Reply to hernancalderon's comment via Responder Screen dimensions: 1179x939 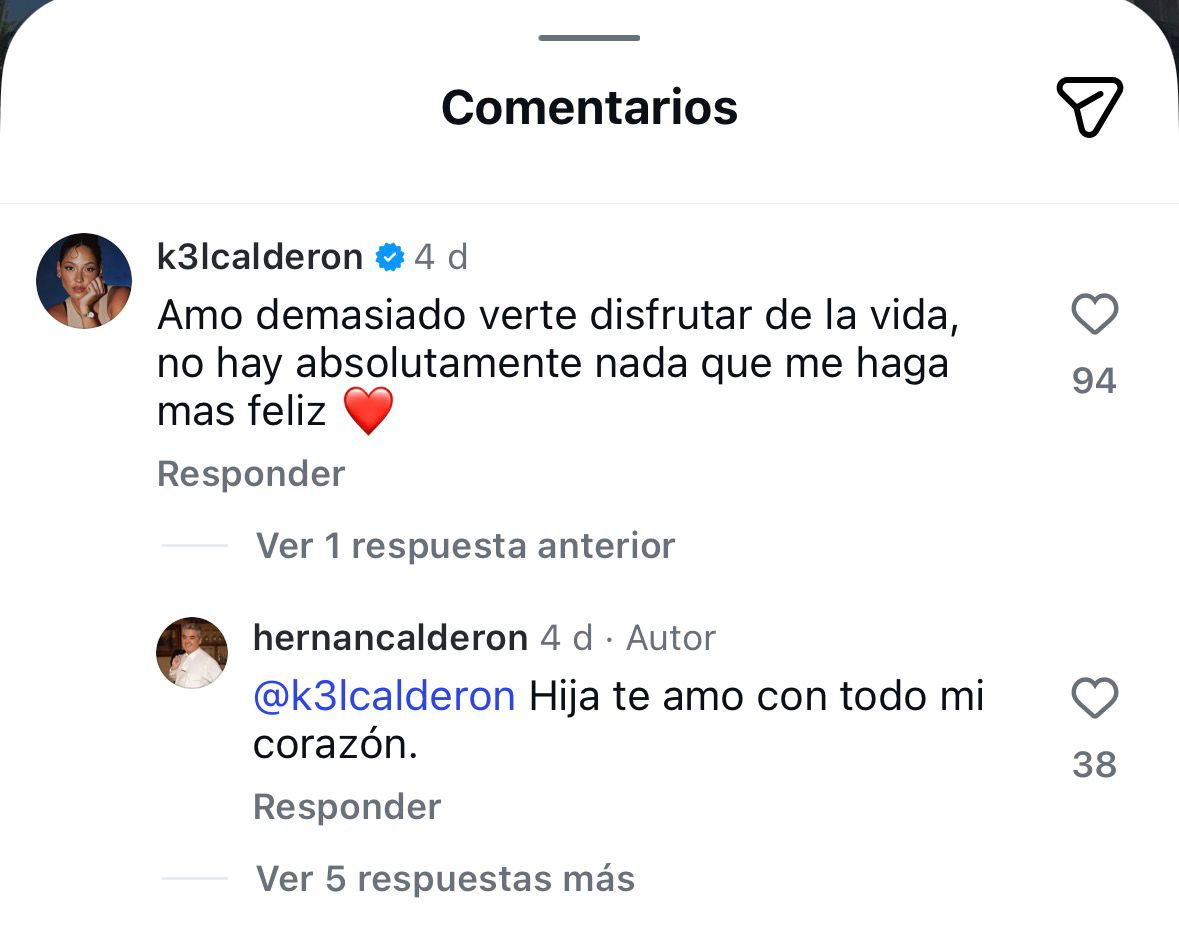[x=347, y=807]
